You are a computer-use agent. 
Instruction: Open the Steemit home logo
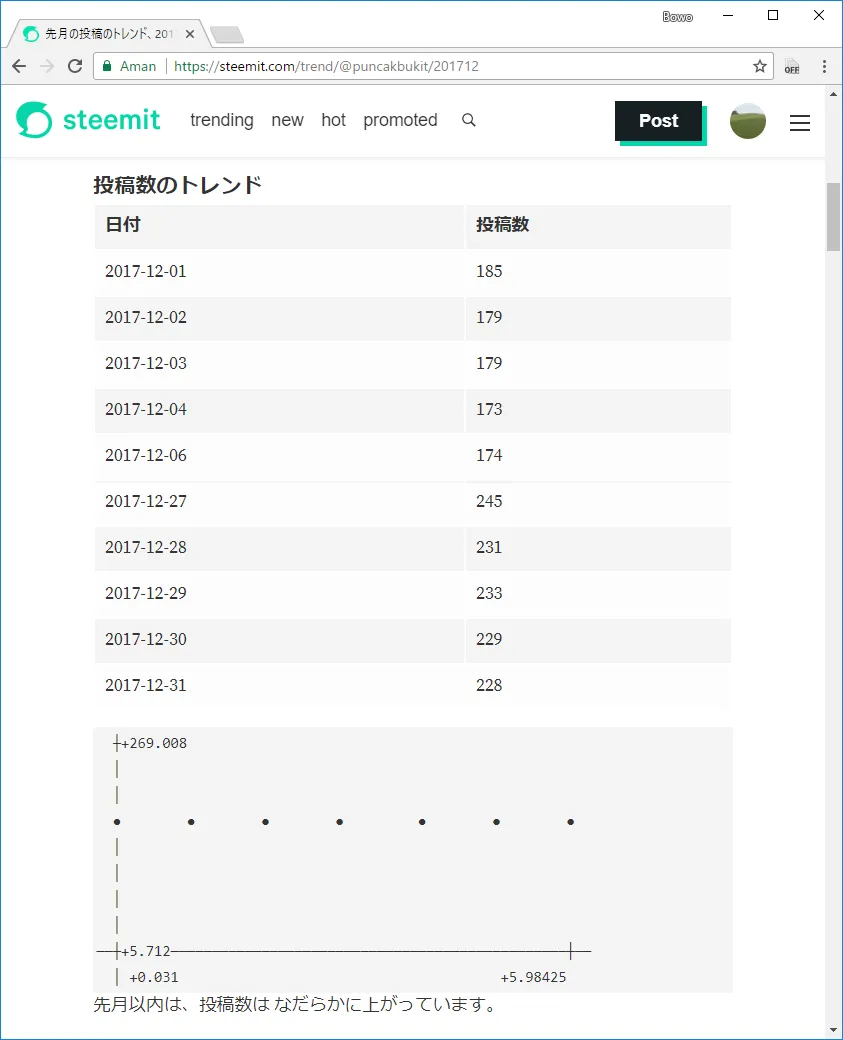pyautogui.click(x=88, y=120)
